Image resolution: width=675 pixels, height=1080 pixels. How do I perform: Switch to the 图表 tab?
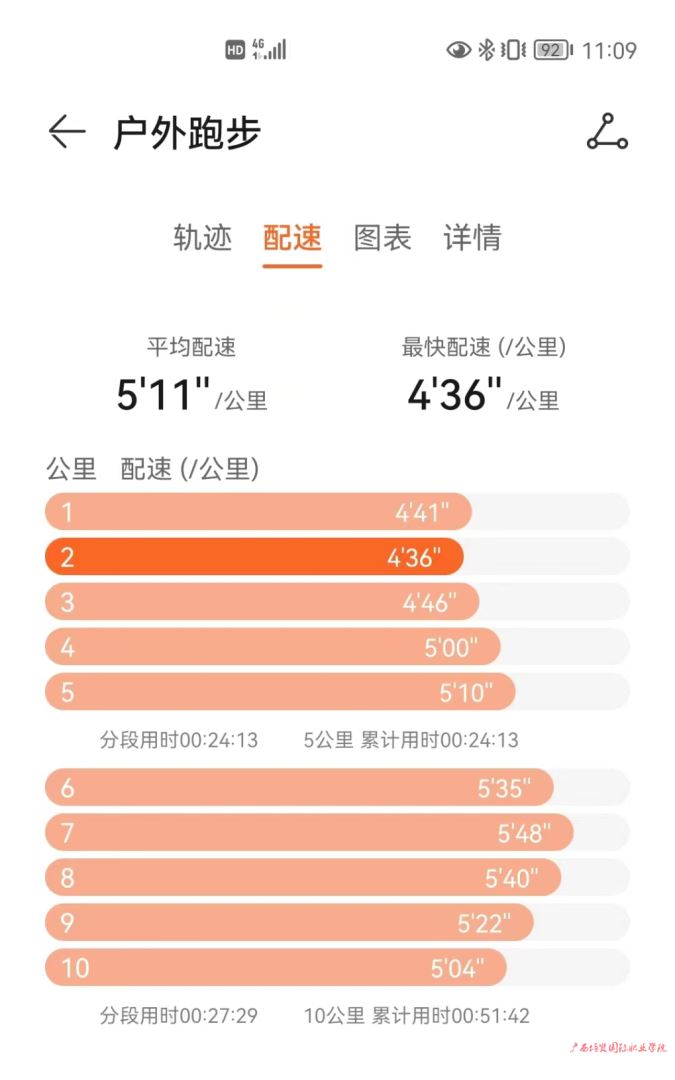pos(382,238)
